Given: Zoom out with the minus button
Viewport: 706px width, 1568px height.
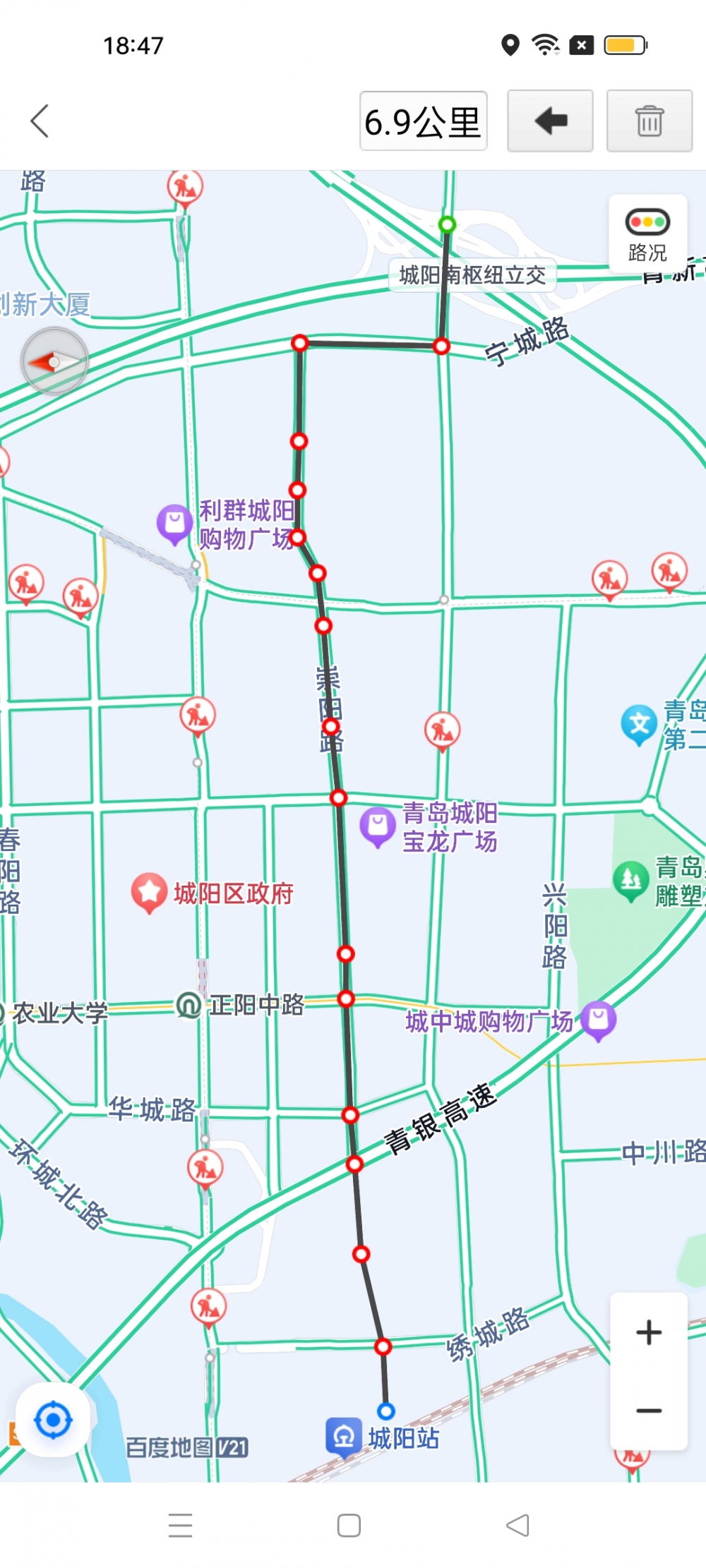Looking at the screenshot, I should (648, 1411).
